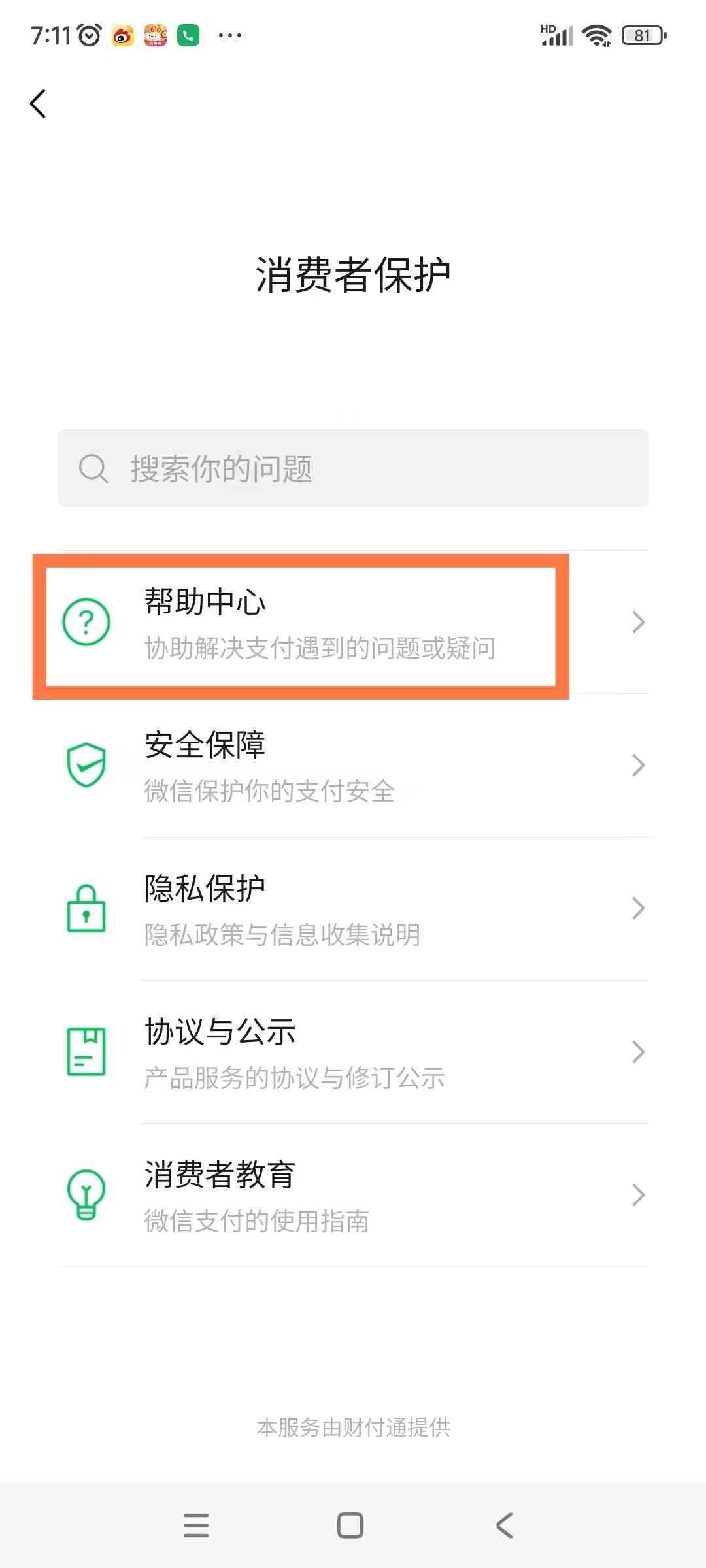The height and width of the screenshot is (1568, 706).
Task: Expand the chevron beside 隐私保护
Action: coord(637,909)
